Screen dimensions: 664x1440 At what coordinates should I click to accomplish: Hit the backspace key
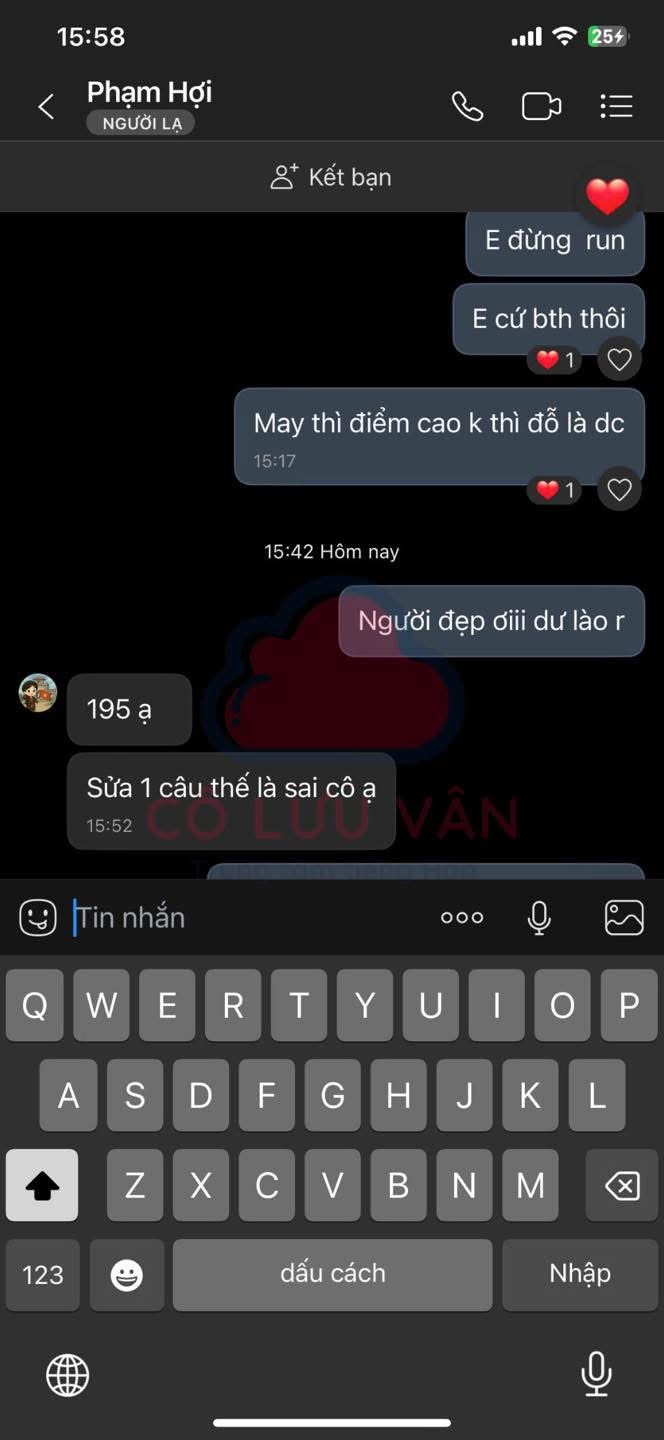tap(622, 1186)
